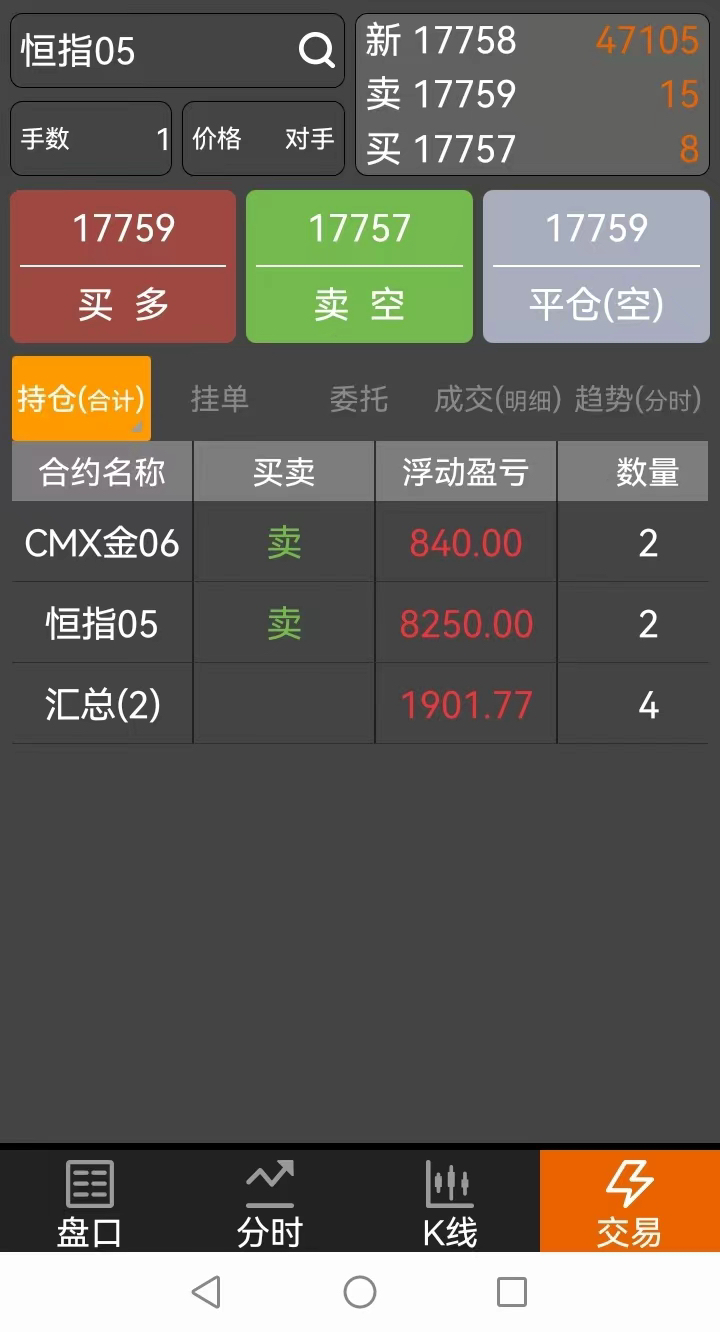
Task: Go to the 盘口 bottom tab
Action: pyautogui.click(x=90, y=1202)
